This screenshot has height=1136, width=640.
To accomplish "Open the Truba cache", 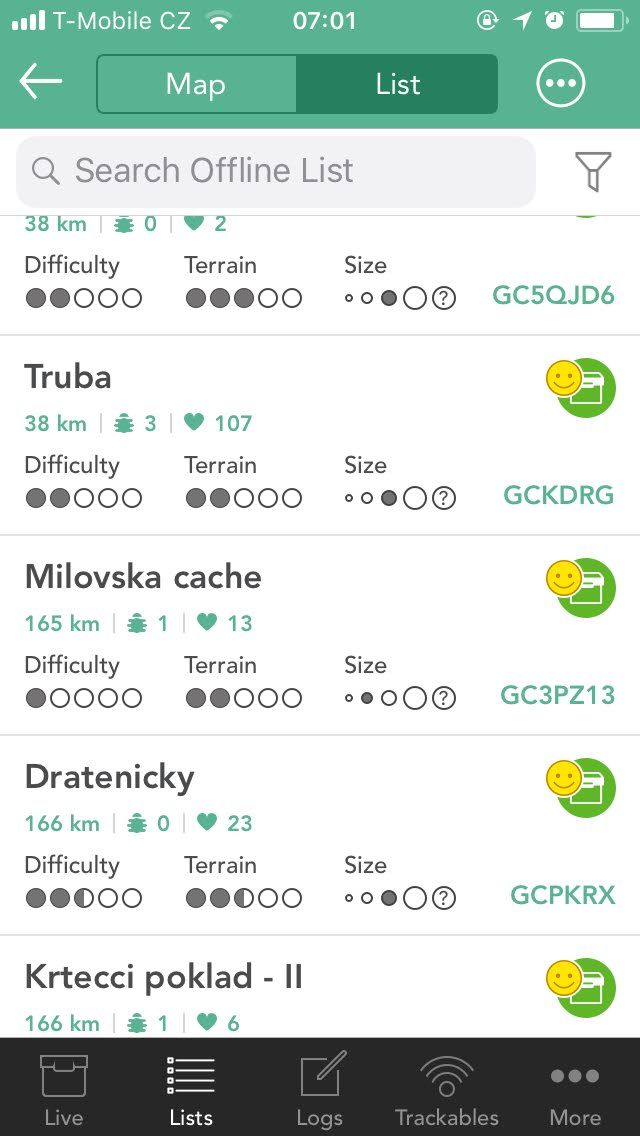I will coord(320,435).
